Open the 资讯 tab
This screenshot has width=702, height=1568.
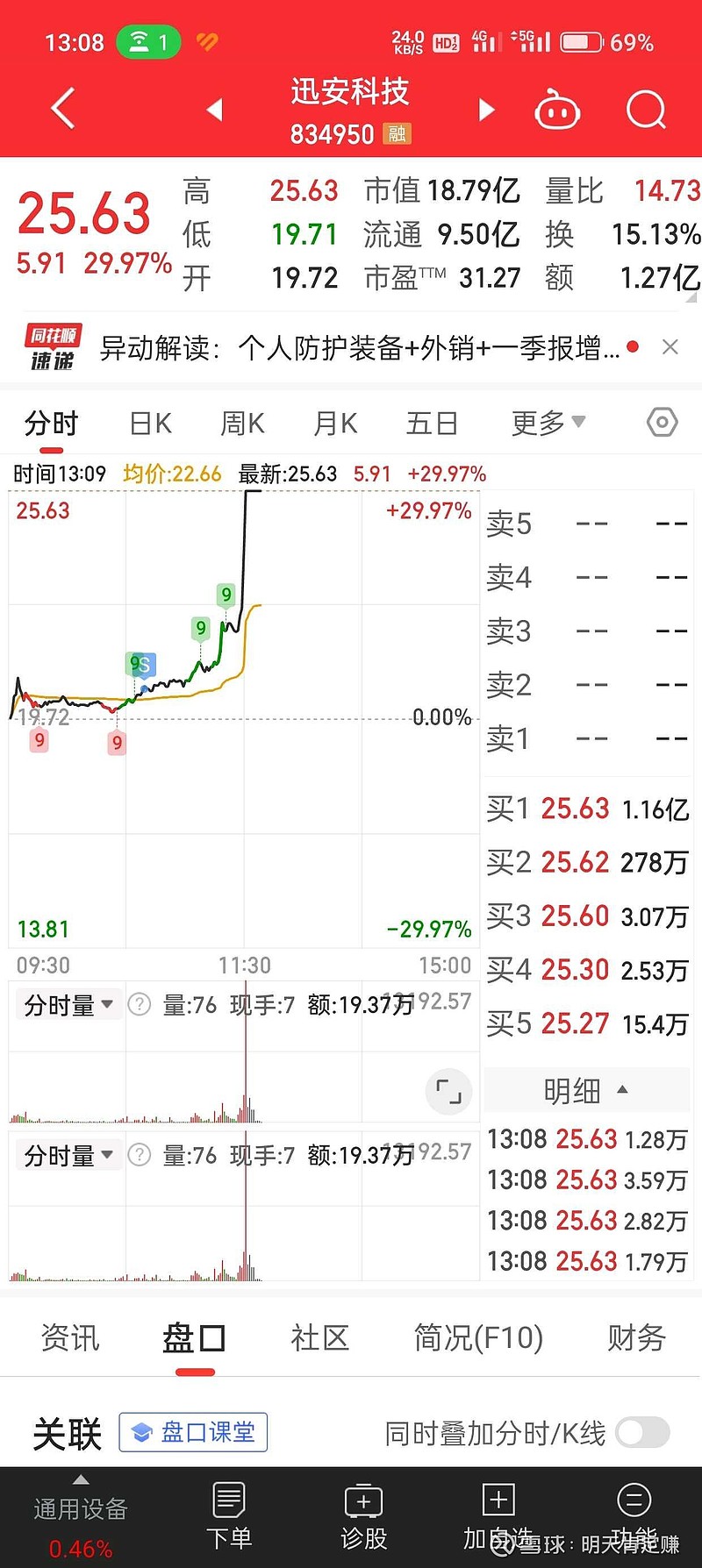[70, 1338]
